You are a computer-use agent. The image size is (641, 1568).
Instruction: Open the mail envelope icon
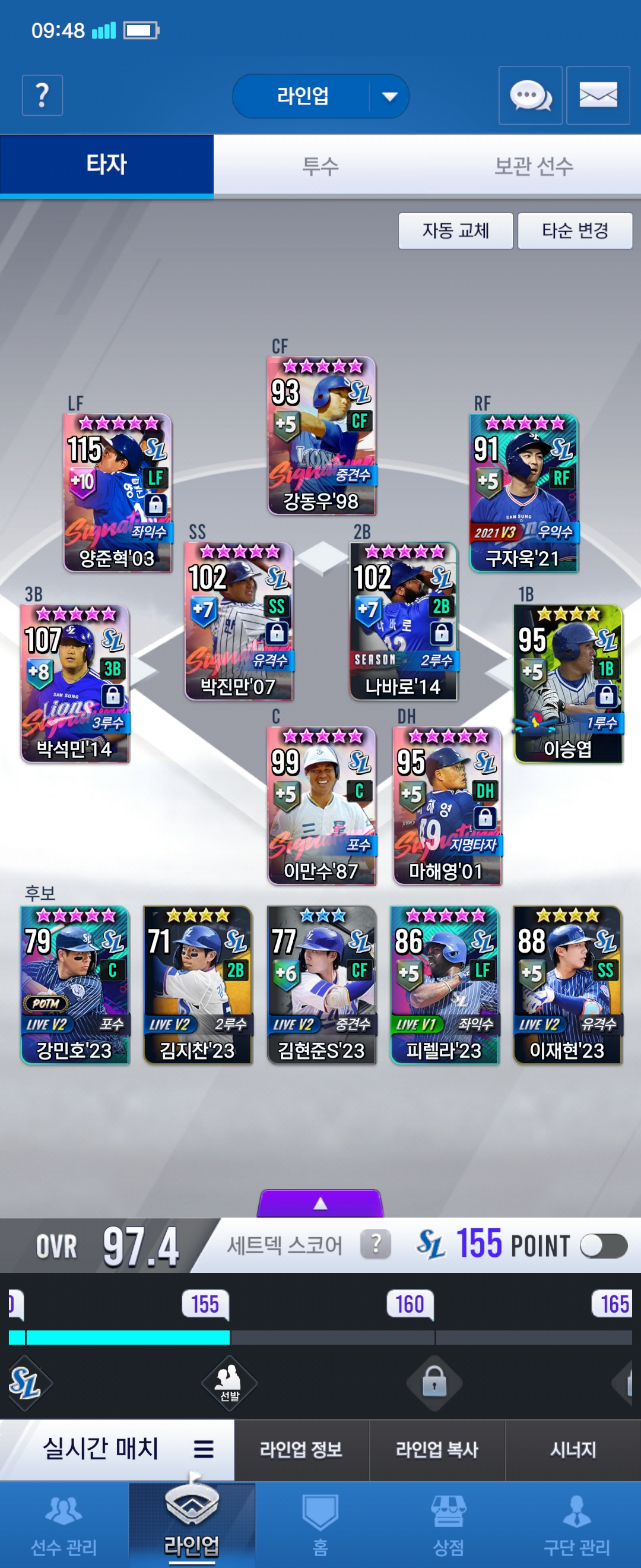coord(597,95)
